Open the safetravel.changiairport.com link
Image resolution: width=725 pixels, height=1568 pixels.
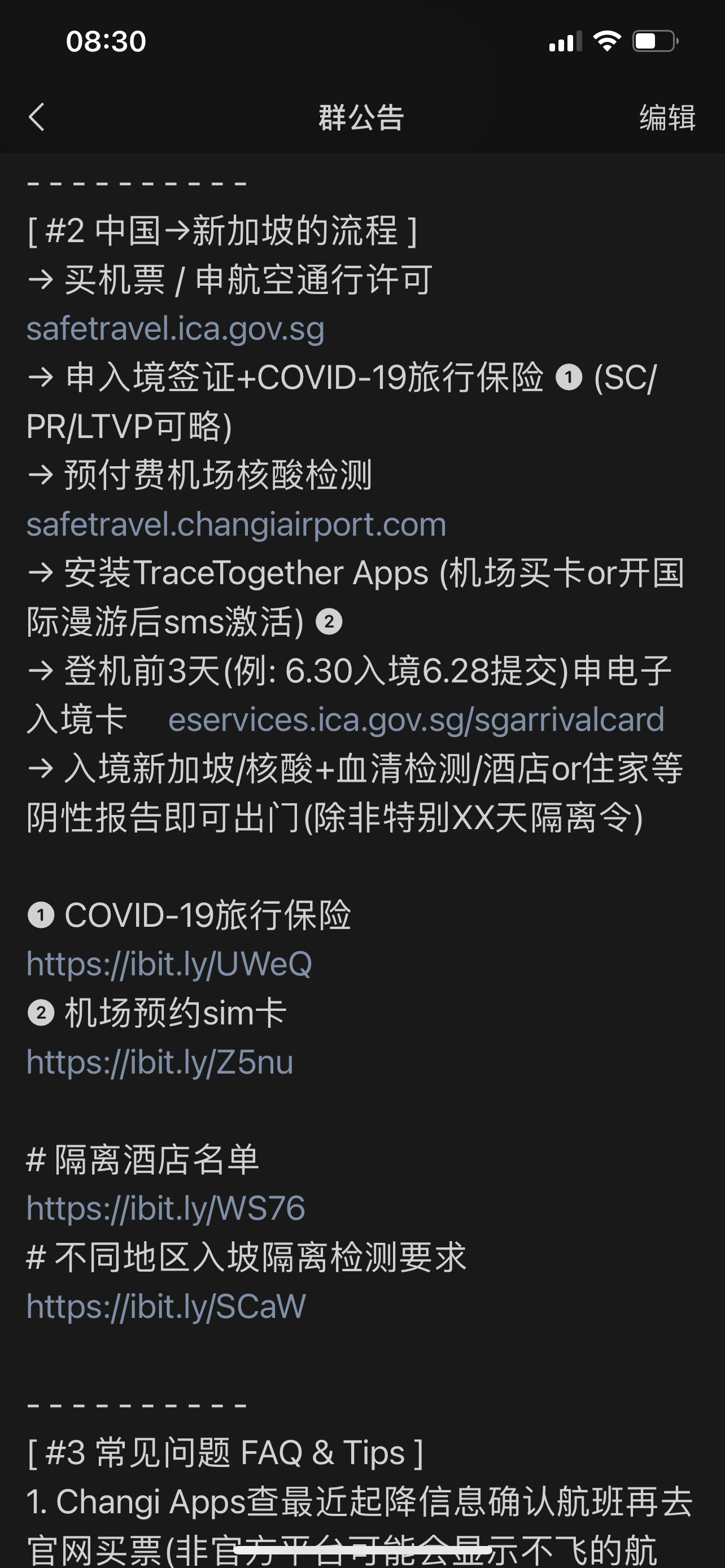click(x=236, y=524)
